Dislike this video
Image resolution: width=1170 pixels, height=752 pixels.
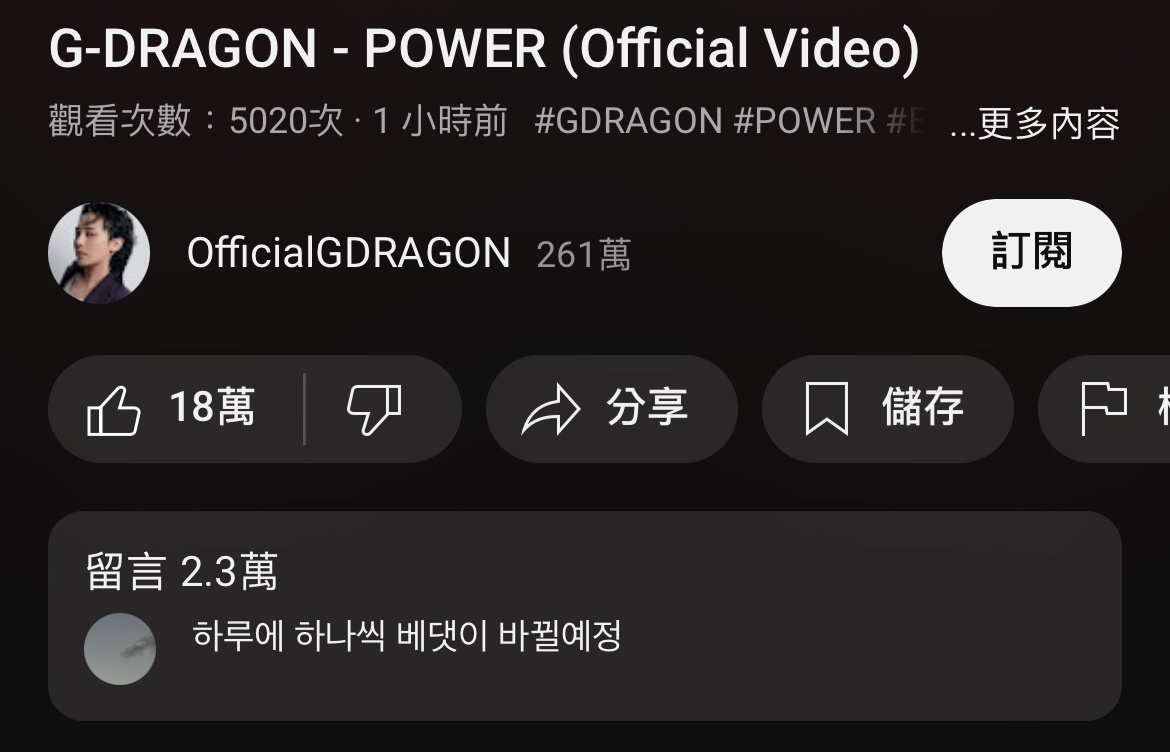(374, 409)
